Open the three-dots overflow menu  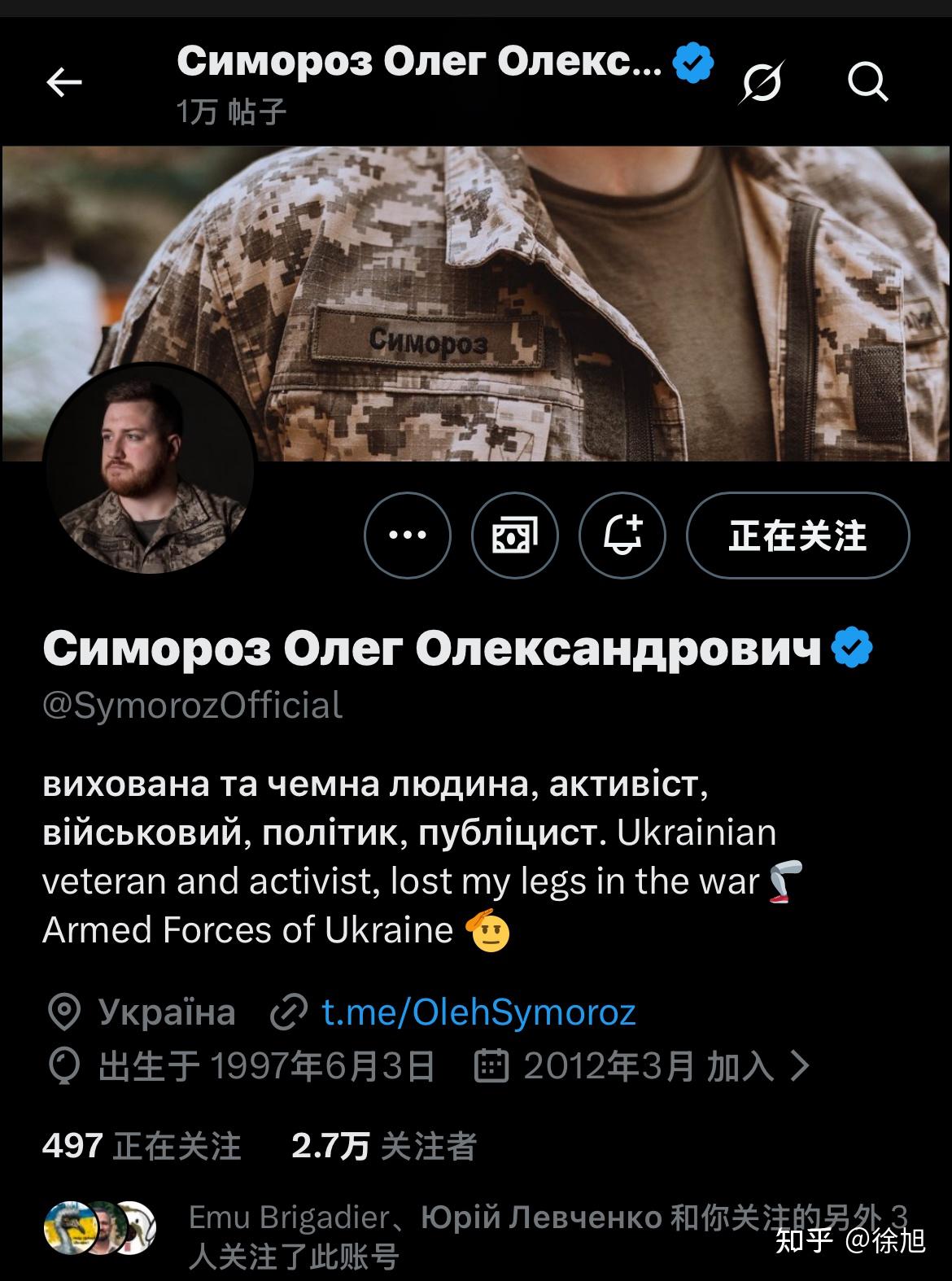pos(407,536)
